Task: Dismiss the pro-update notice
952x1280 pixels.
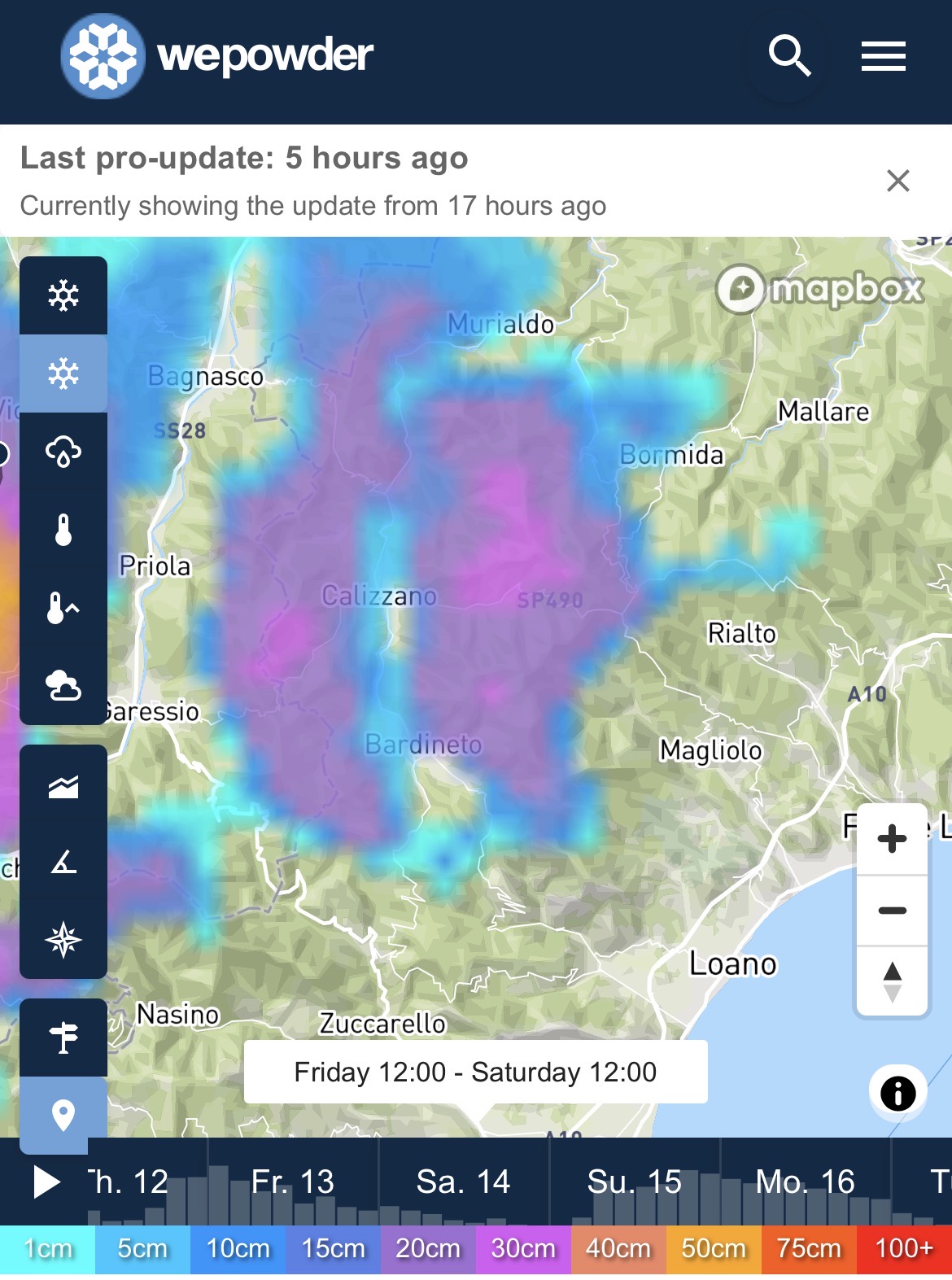Action: [897, 181]
